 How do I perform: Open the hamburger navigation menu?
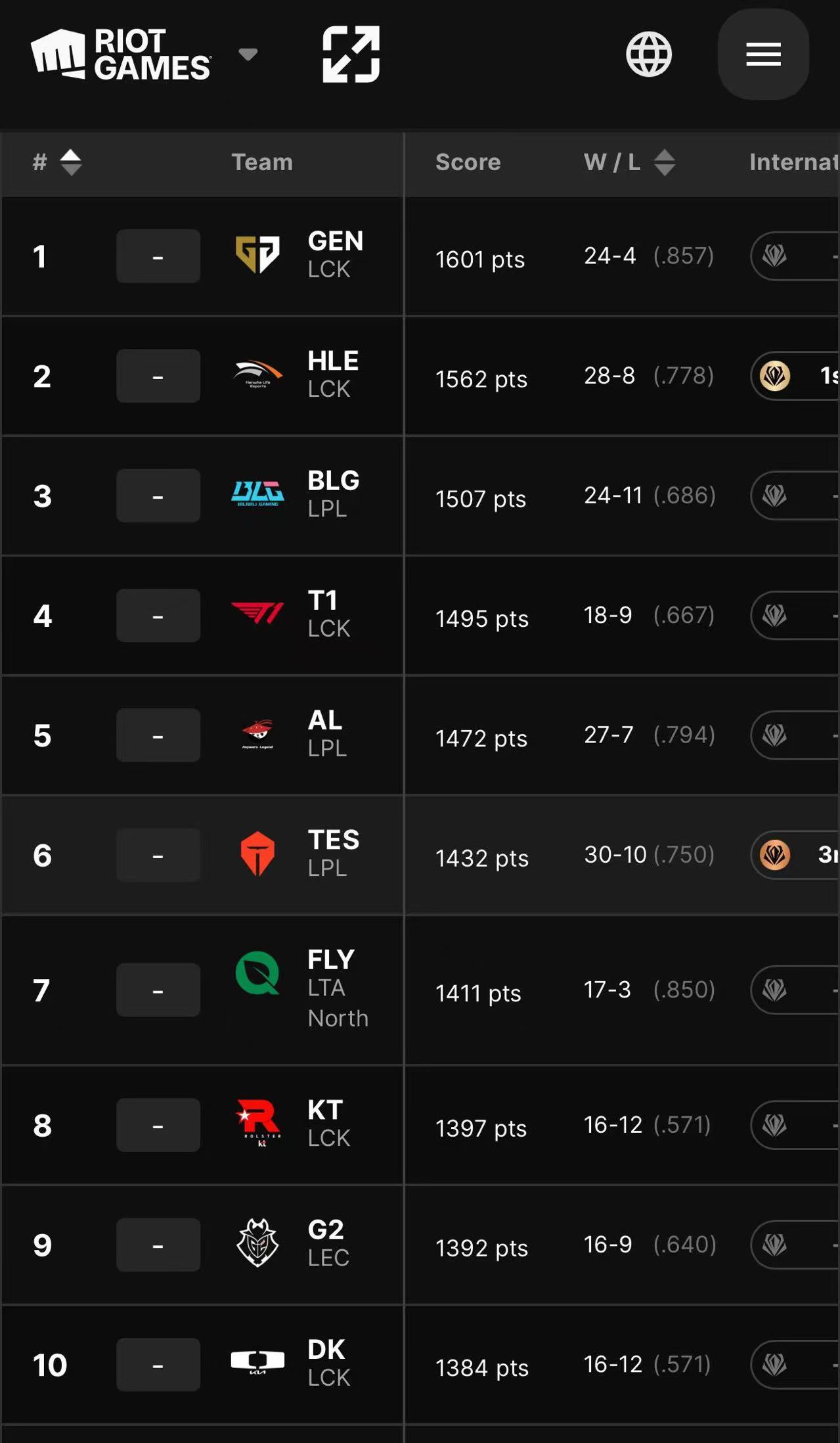pyautogui.click(x=763, y=54)
